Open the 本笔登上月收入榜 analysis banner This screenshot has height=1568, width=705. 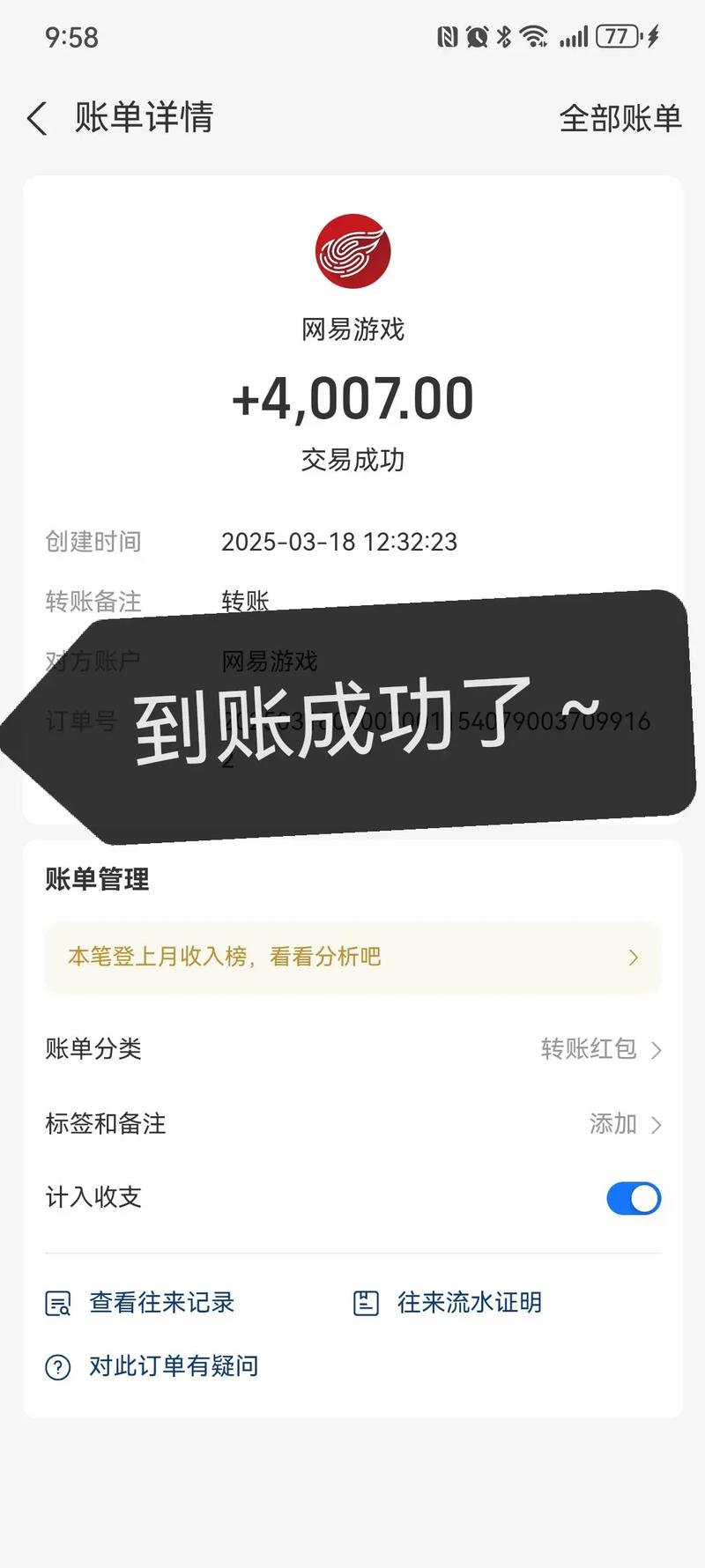pyautogui.click(x=352, y=958)
